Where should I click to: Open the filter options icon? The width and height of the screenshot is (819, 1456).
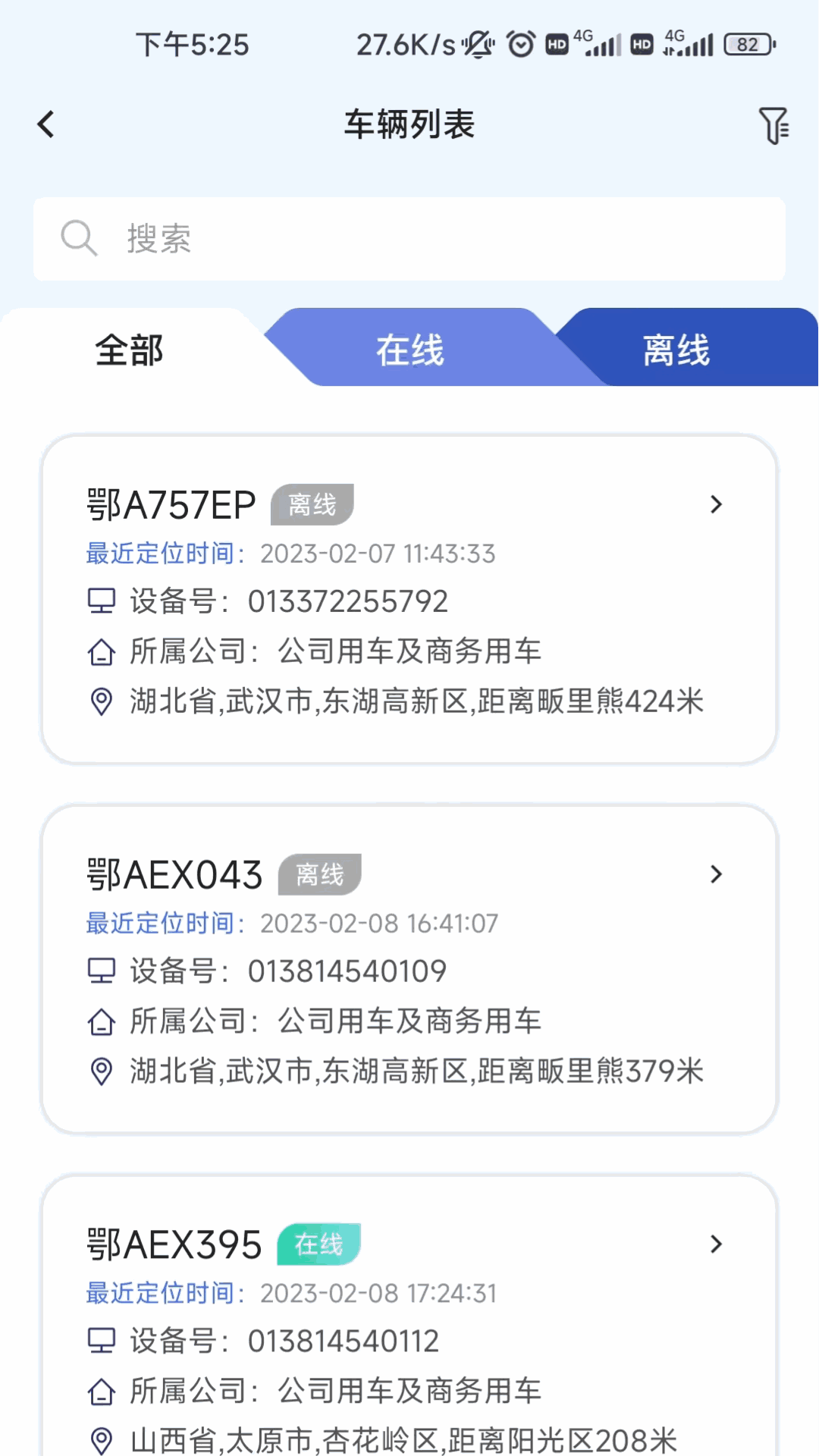pyautogui.click(x=773, y=125)
